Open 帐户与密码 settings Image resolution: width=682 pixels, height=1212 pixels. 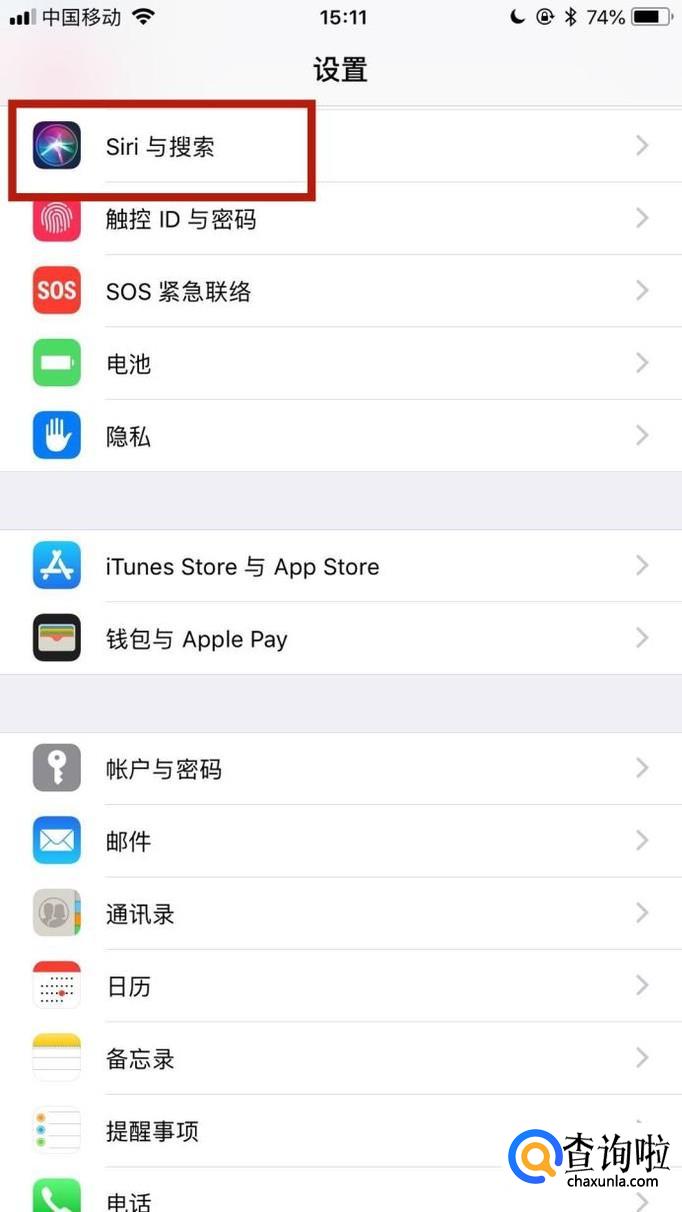(x=163, y=769)
